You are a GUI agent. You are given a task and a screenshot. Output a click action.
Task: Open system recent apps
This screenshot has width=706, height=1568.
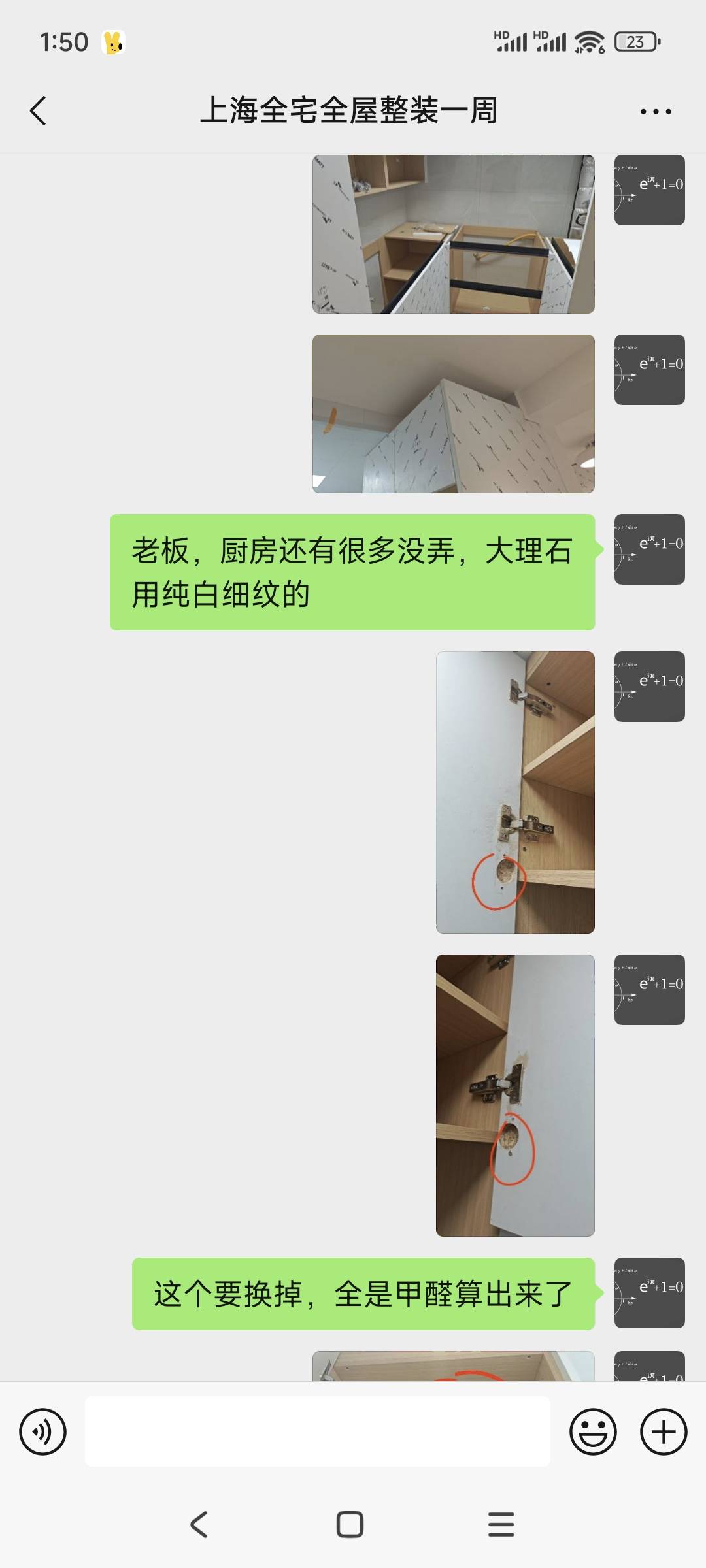click(x=501, y=1524)
